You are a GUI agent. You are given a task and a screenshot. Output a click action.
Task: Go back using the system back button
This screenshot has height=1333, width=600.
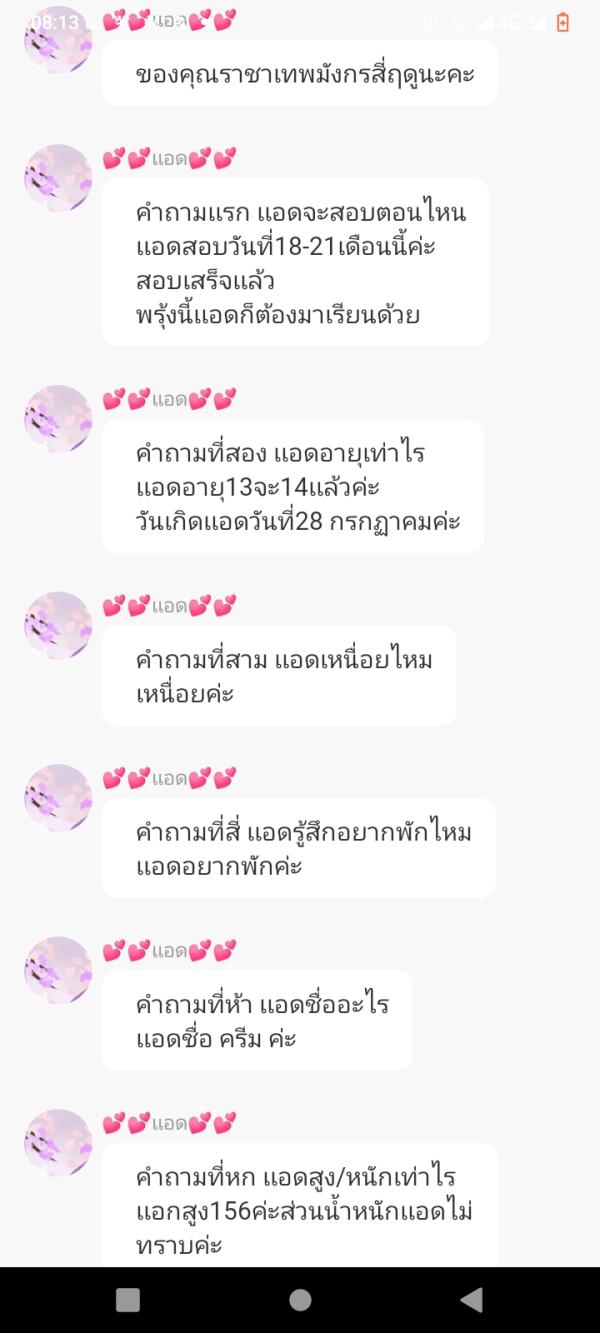472,1299
